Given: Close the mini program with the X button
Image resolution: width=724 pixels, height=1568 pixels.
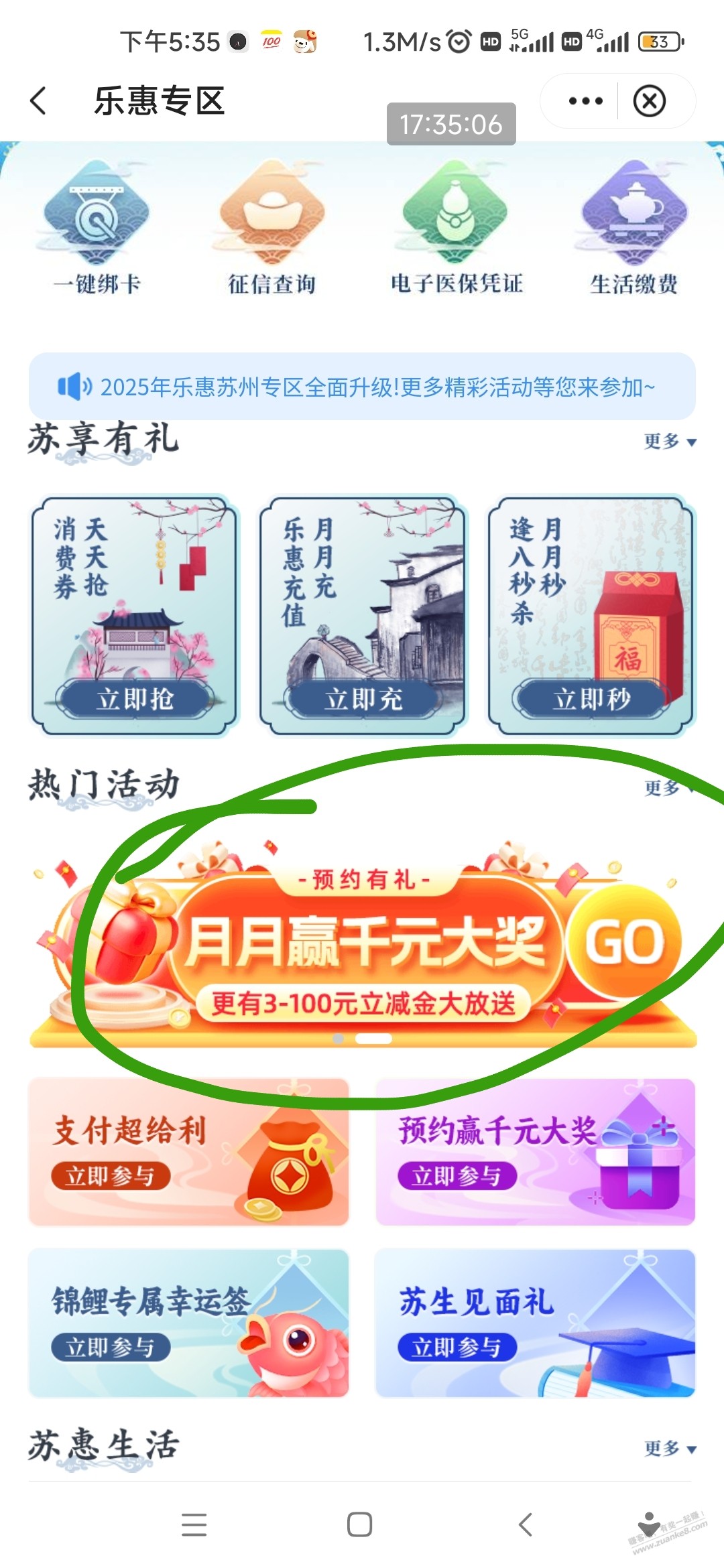Looking at the screenshot, I should (649, 101).
